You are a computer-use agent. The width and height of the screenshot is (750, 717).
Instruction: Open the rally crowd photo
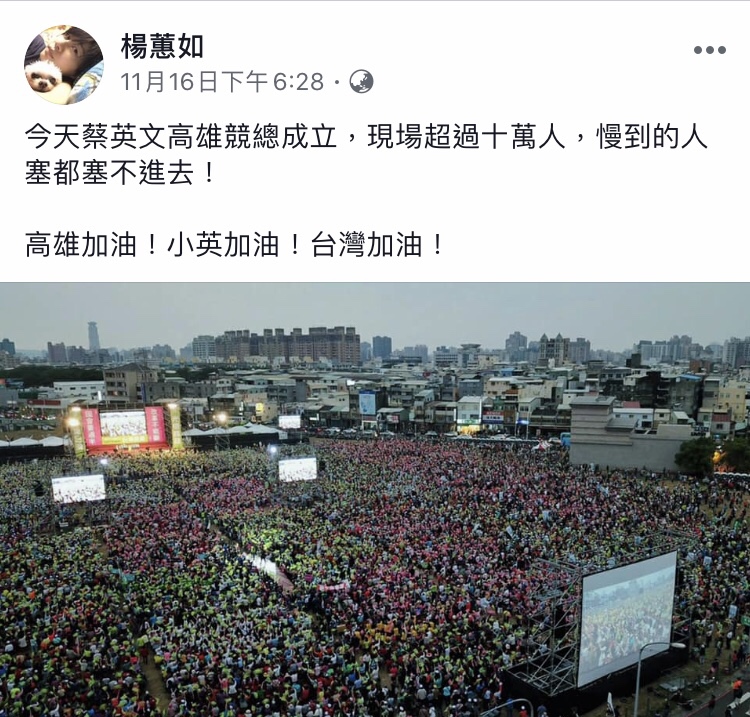click(375, 500)
